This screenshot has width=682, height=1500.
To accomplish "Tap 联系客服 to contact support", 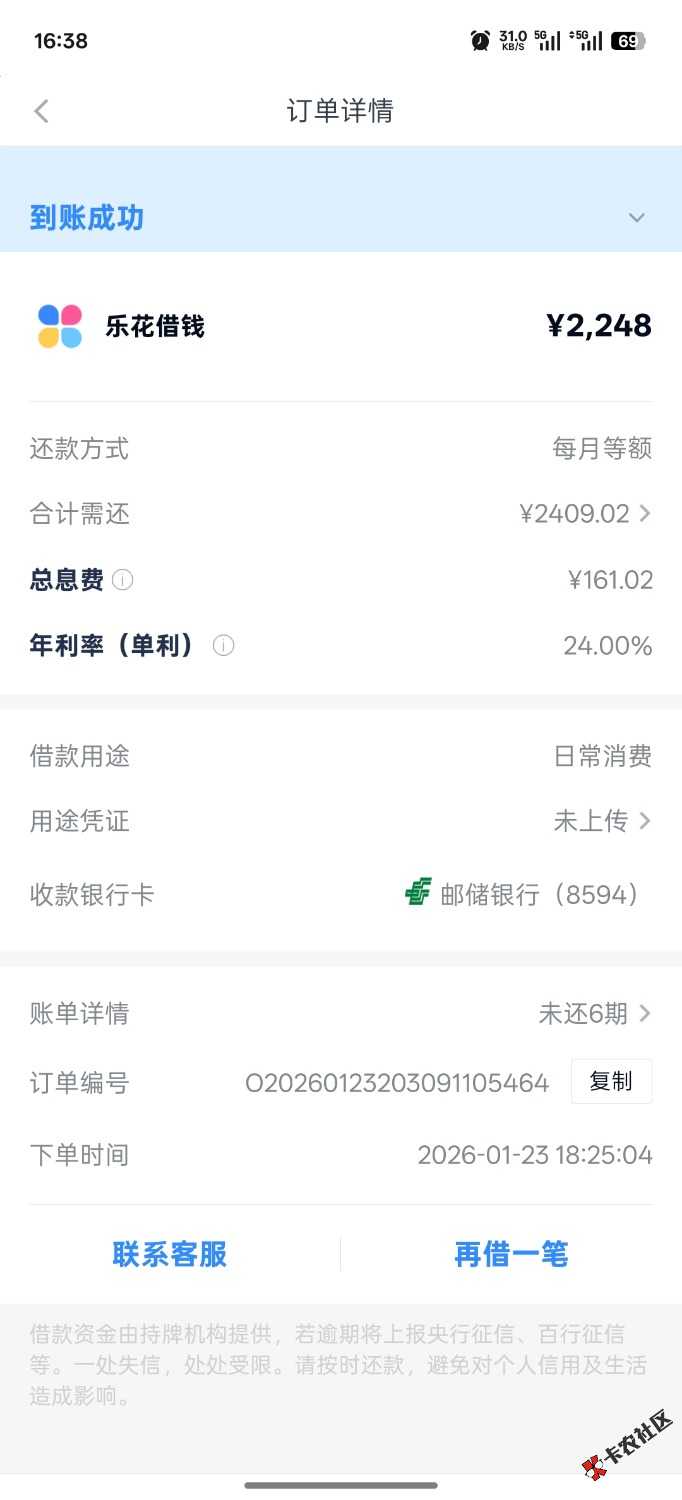I will [170, 1254].
